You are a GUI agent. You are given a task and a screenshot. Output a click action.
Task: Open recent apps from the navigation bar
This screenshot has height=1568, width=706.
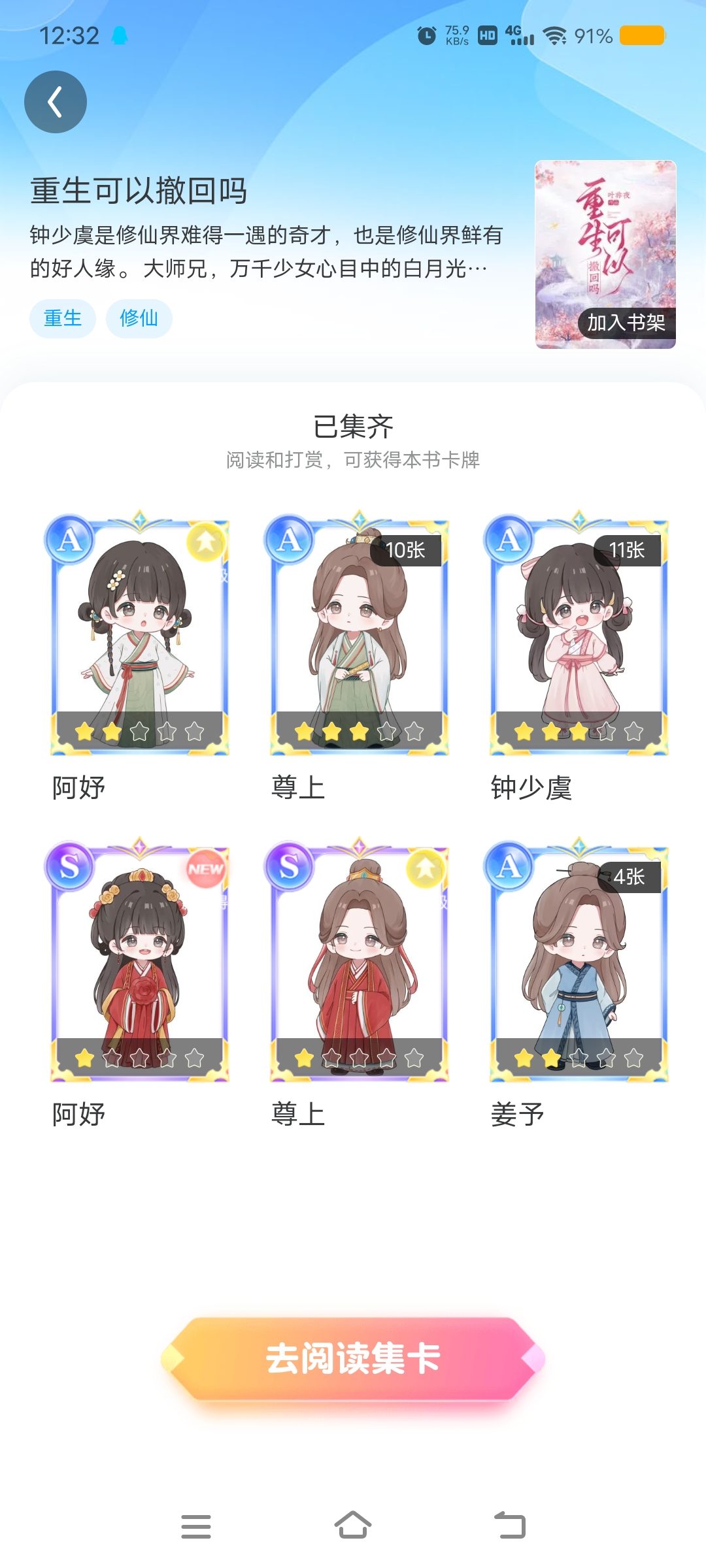[x=196, y=1526]
